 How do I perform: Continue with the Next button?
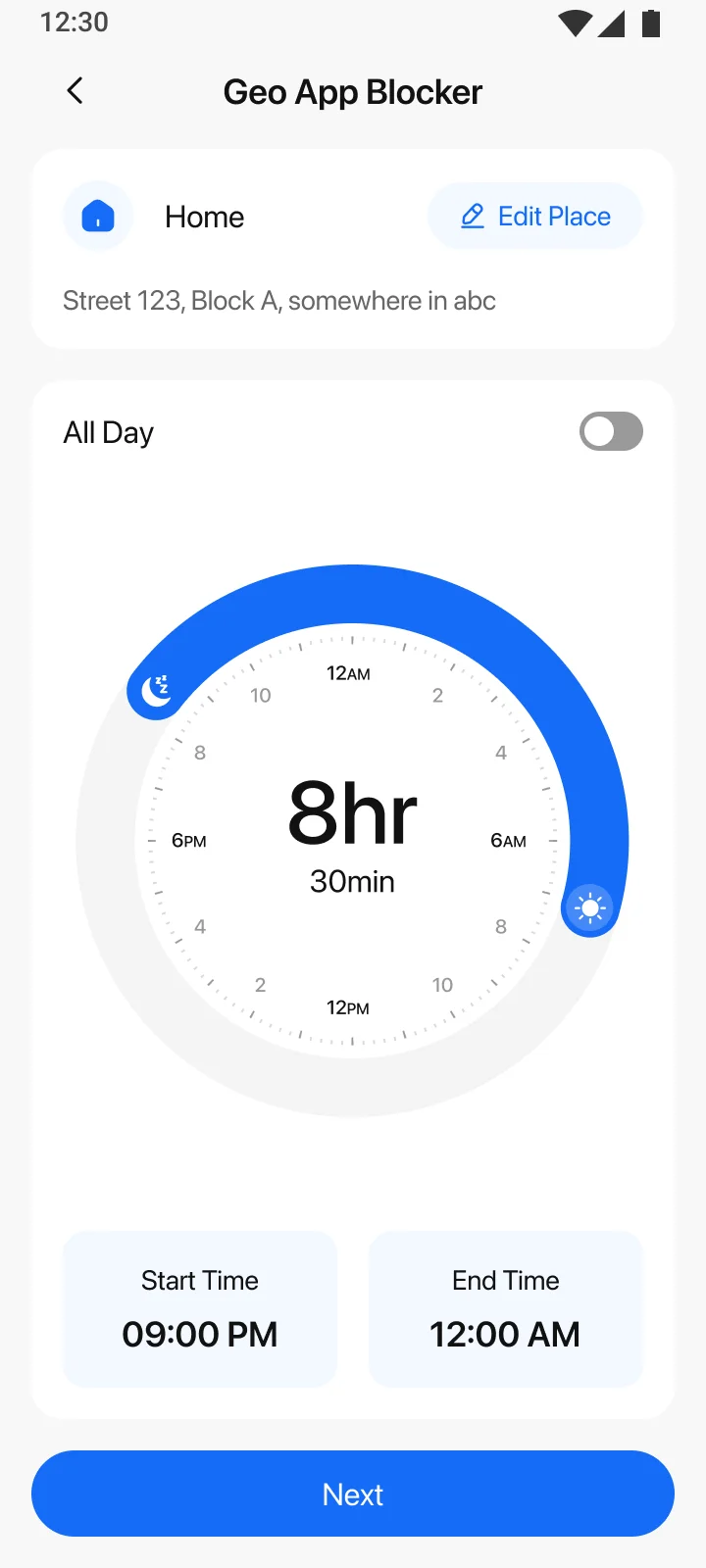(x=353, y=1494)
